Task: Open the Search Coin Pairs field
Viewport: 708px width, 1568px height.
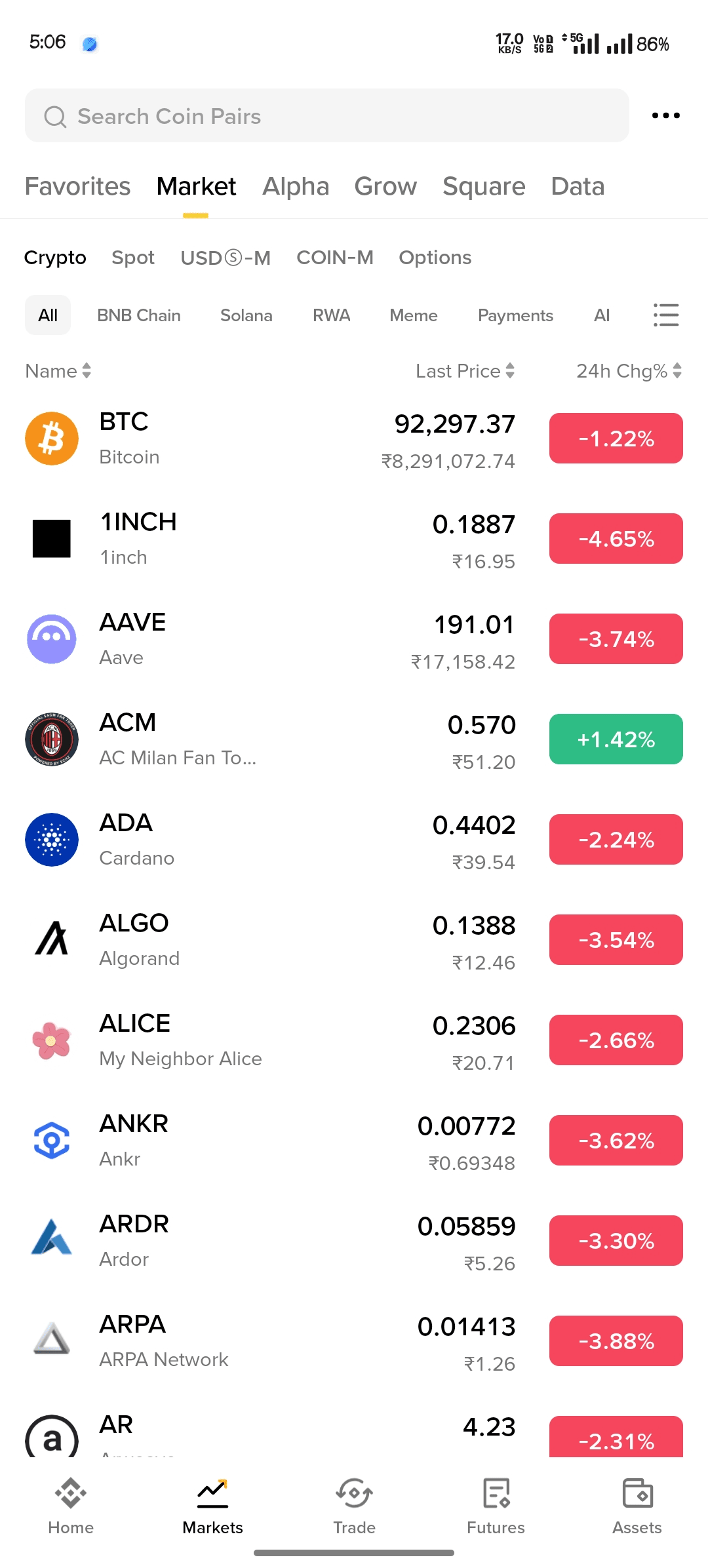Action: [x=326, y=116]
